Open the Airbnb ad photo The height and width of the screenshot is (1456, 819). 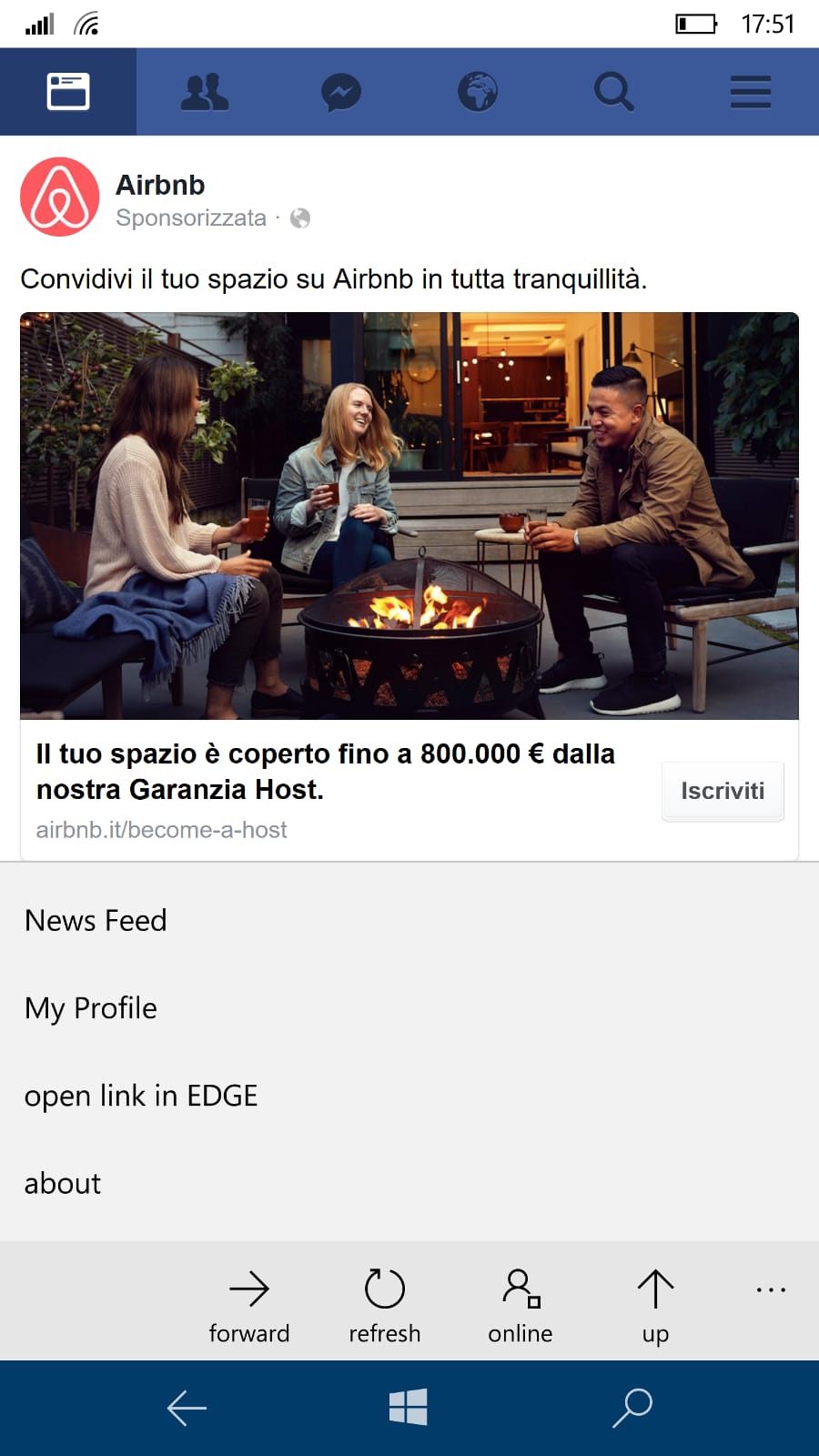(x=409, y=516)
